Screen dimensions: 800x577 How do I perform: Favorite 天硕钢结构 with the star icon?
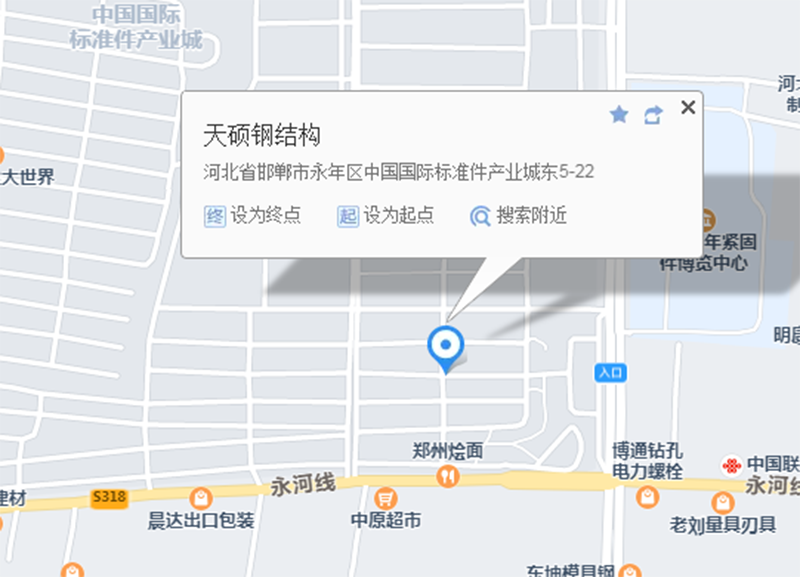pos(619,115)
